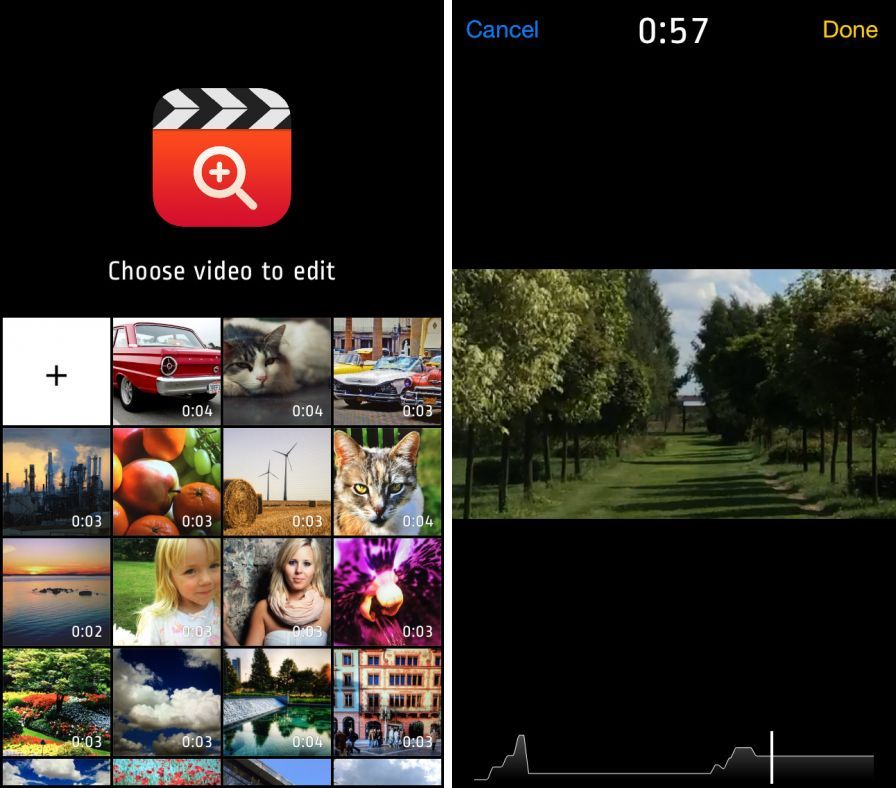Pick the fruit video with apples

tap(166, 482)
